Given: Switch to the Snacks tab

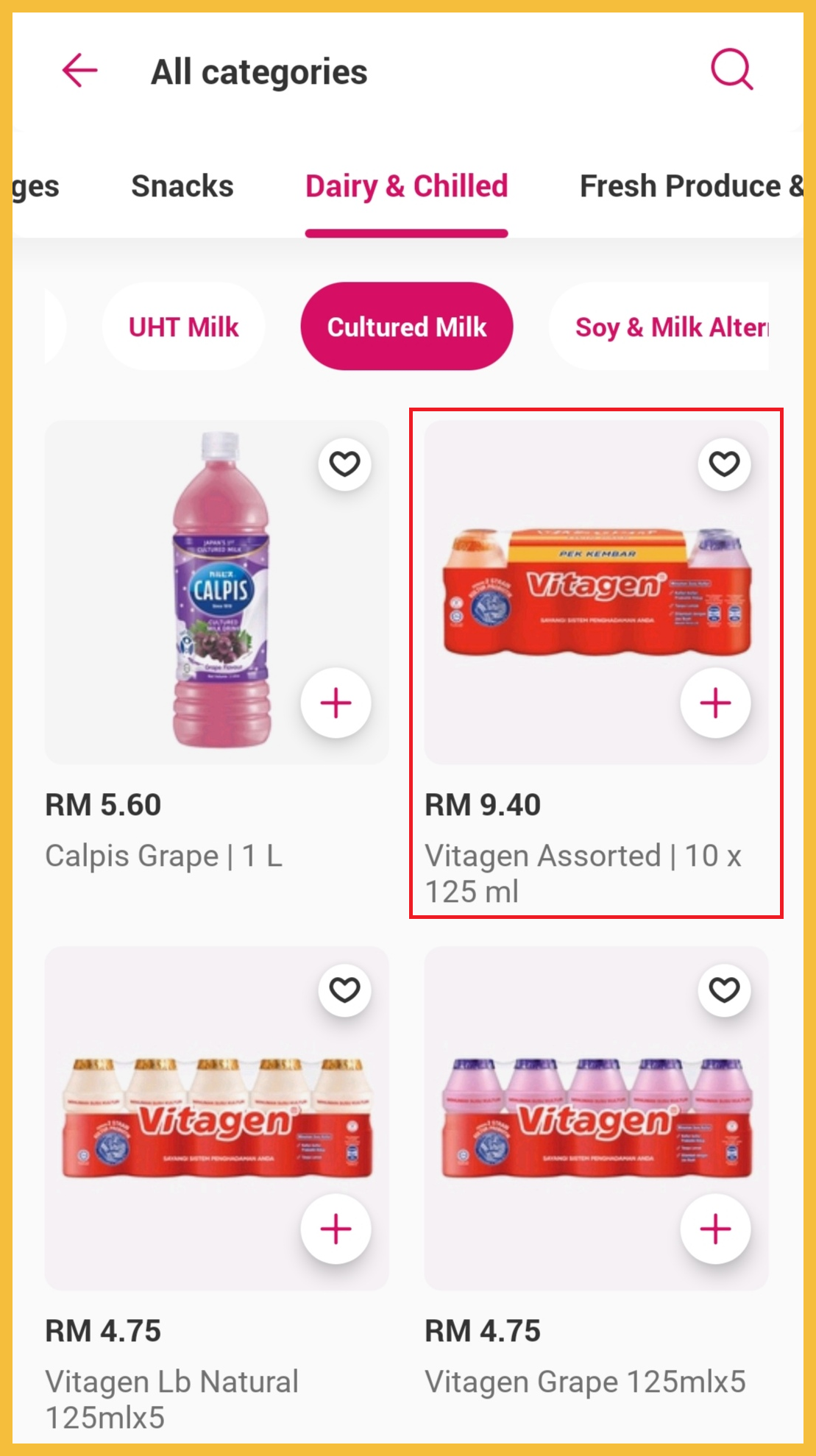Looking at the screenshot, I should (x=182, y=186).
